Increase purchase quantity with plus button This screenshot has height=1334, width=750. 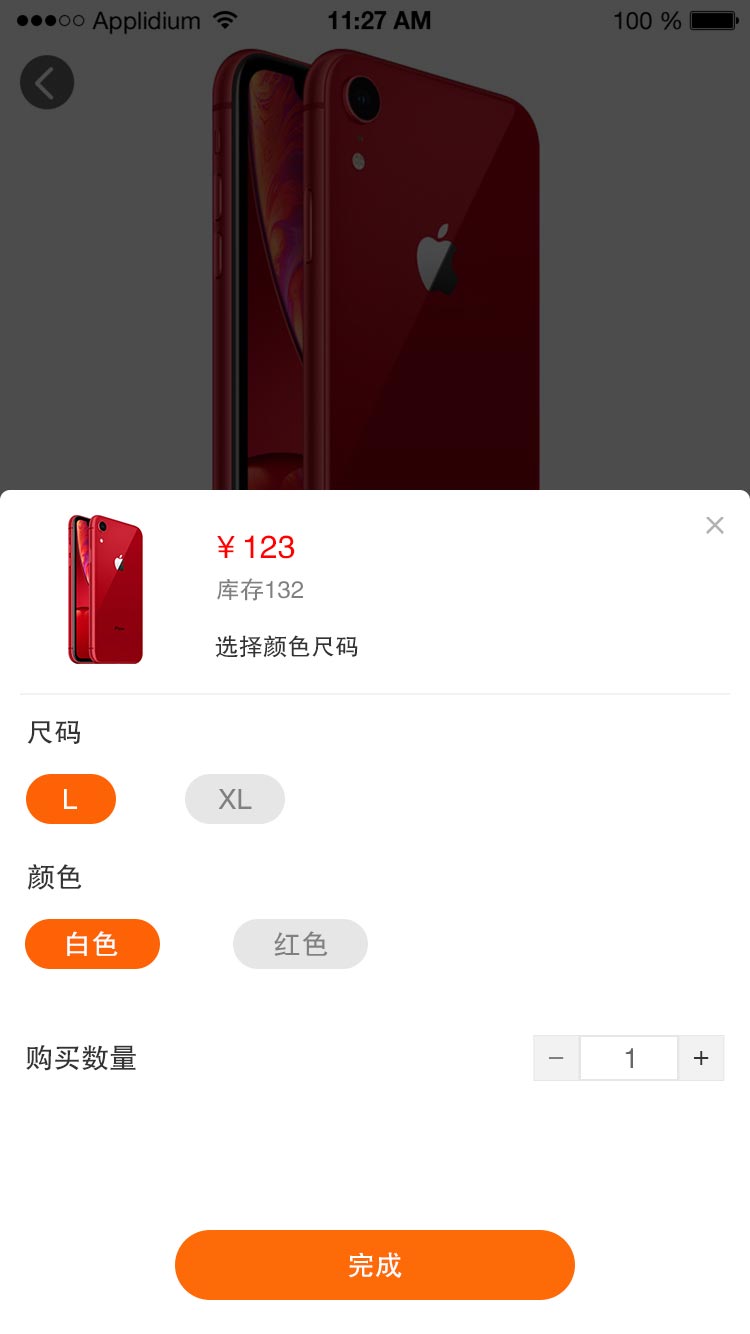pos(701,1058)
